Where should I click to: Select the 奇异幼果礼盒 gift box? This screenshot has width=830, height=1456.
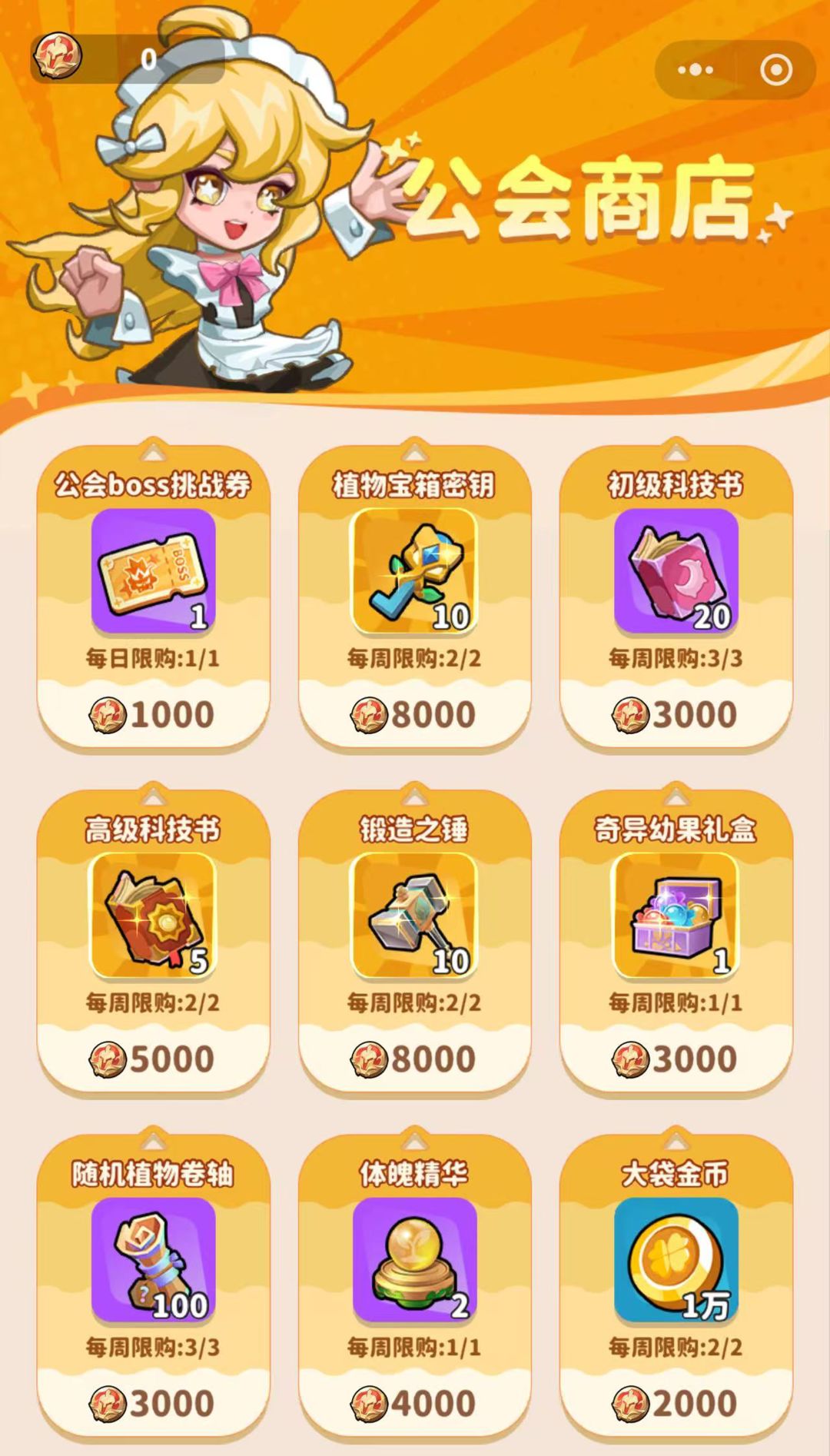pyautogui.click(x=676, y=915)
